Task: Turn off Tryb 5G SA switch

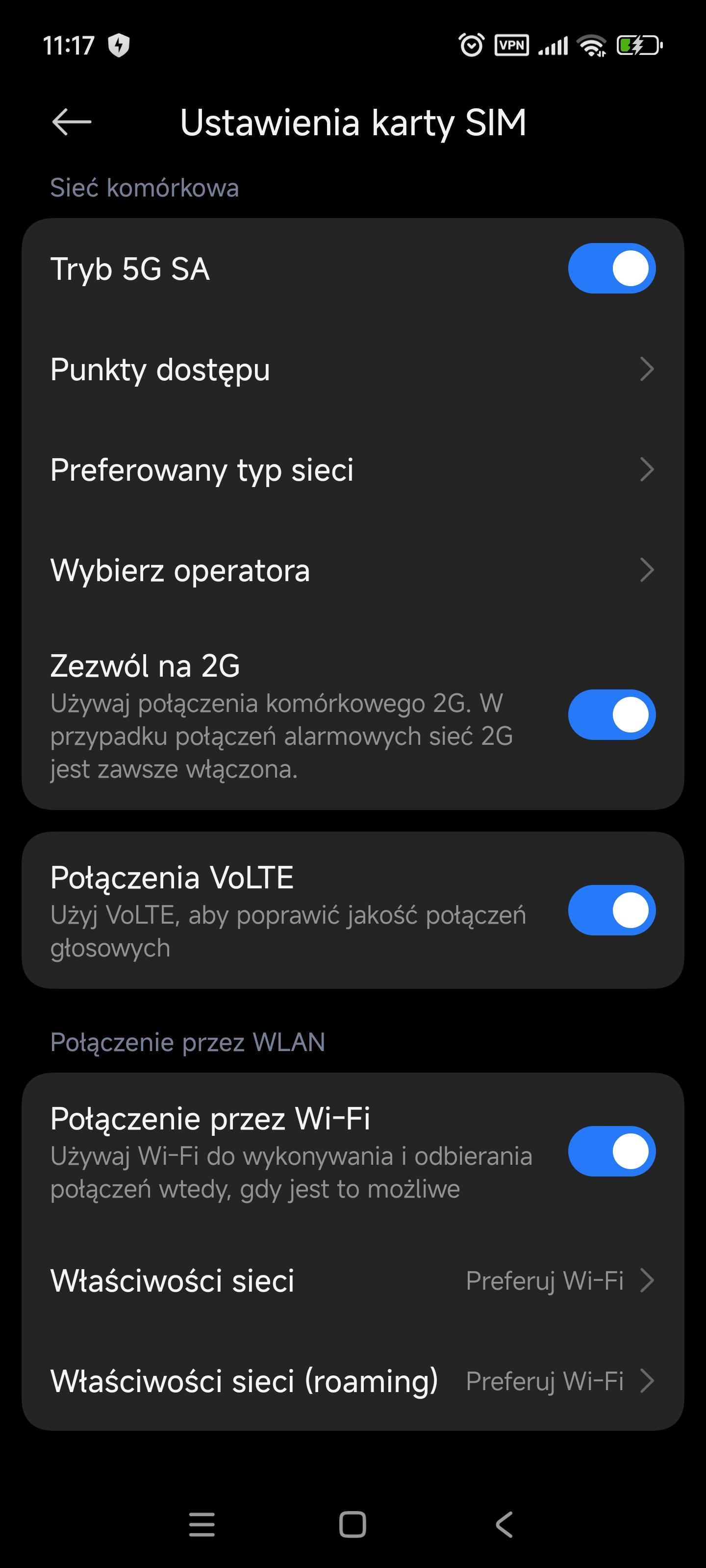Action: pos(611,269)
